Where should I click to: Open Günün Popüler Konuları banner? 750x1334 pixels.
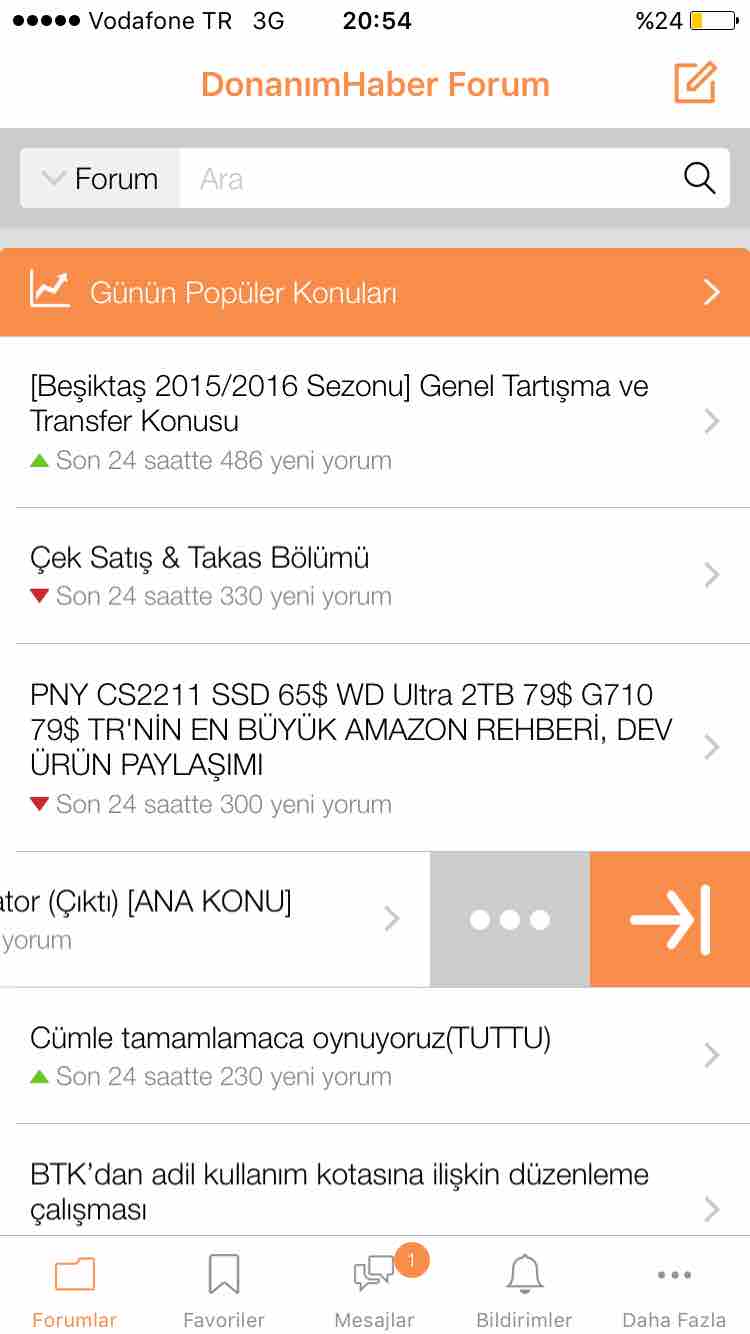coord(375,292)
